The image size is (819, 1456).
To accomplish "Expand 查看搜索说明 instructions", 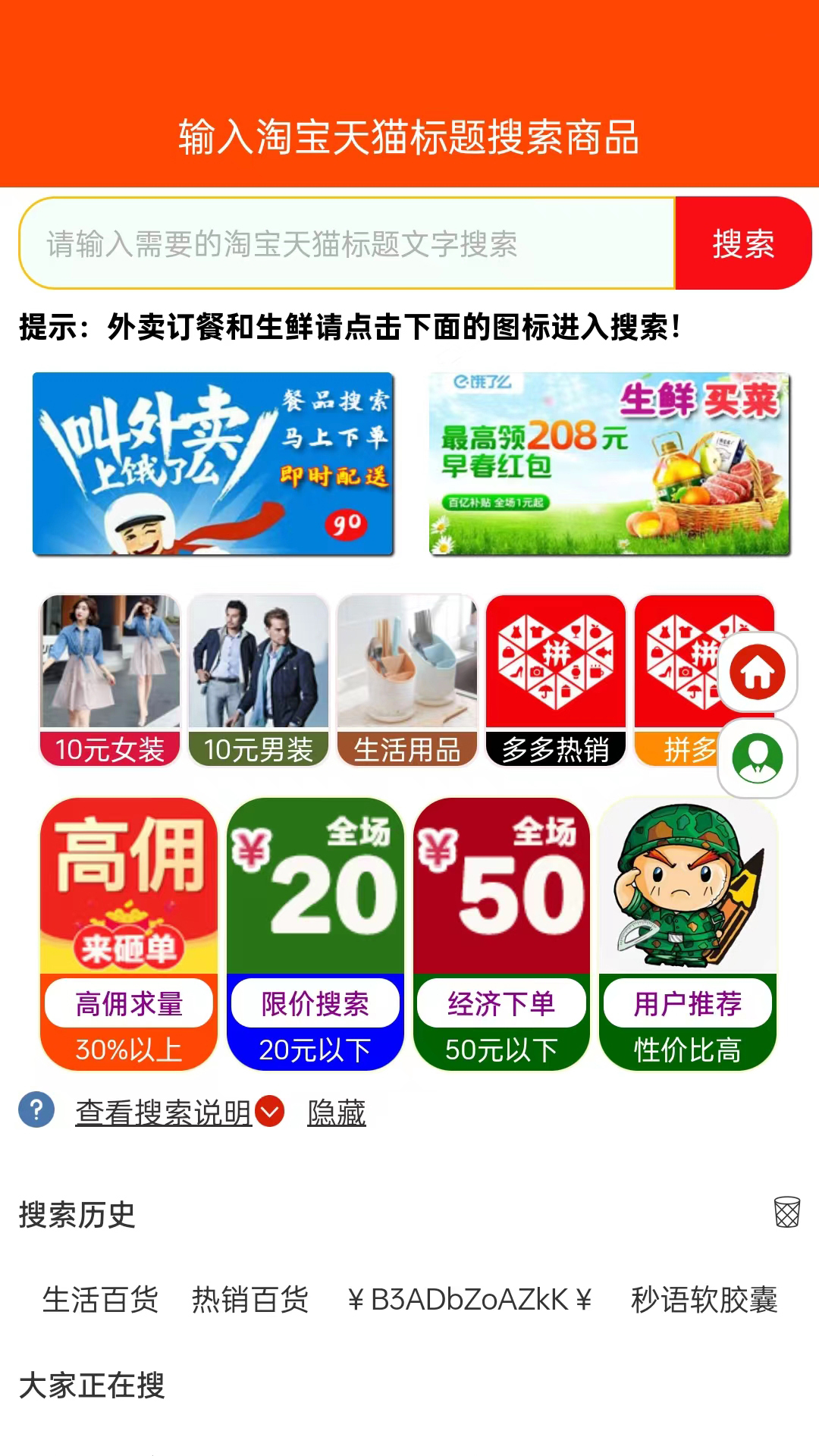I will click(x=164, y=1112).
